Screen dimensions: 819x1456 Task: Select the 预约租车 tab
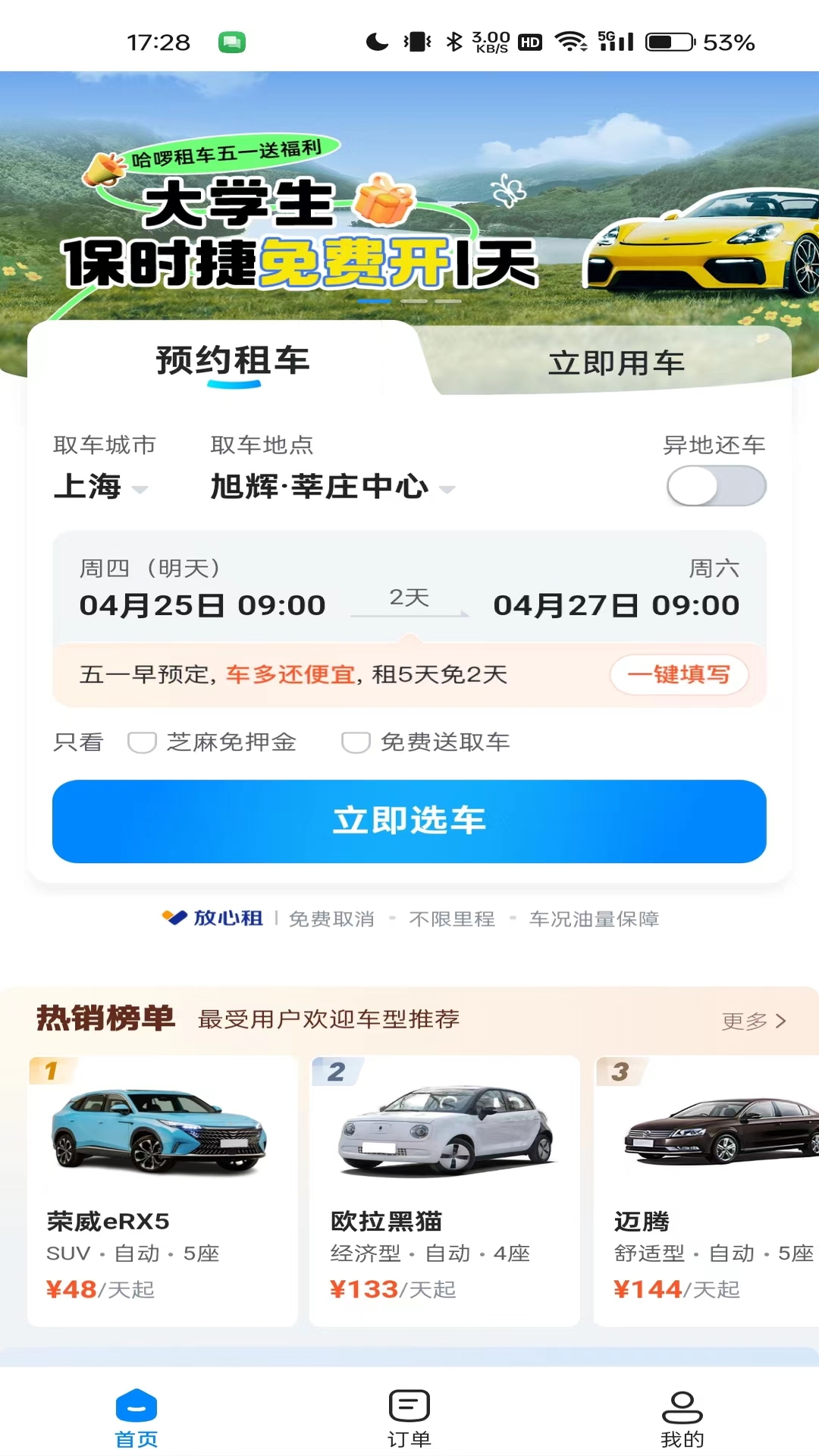coord(233,362)
